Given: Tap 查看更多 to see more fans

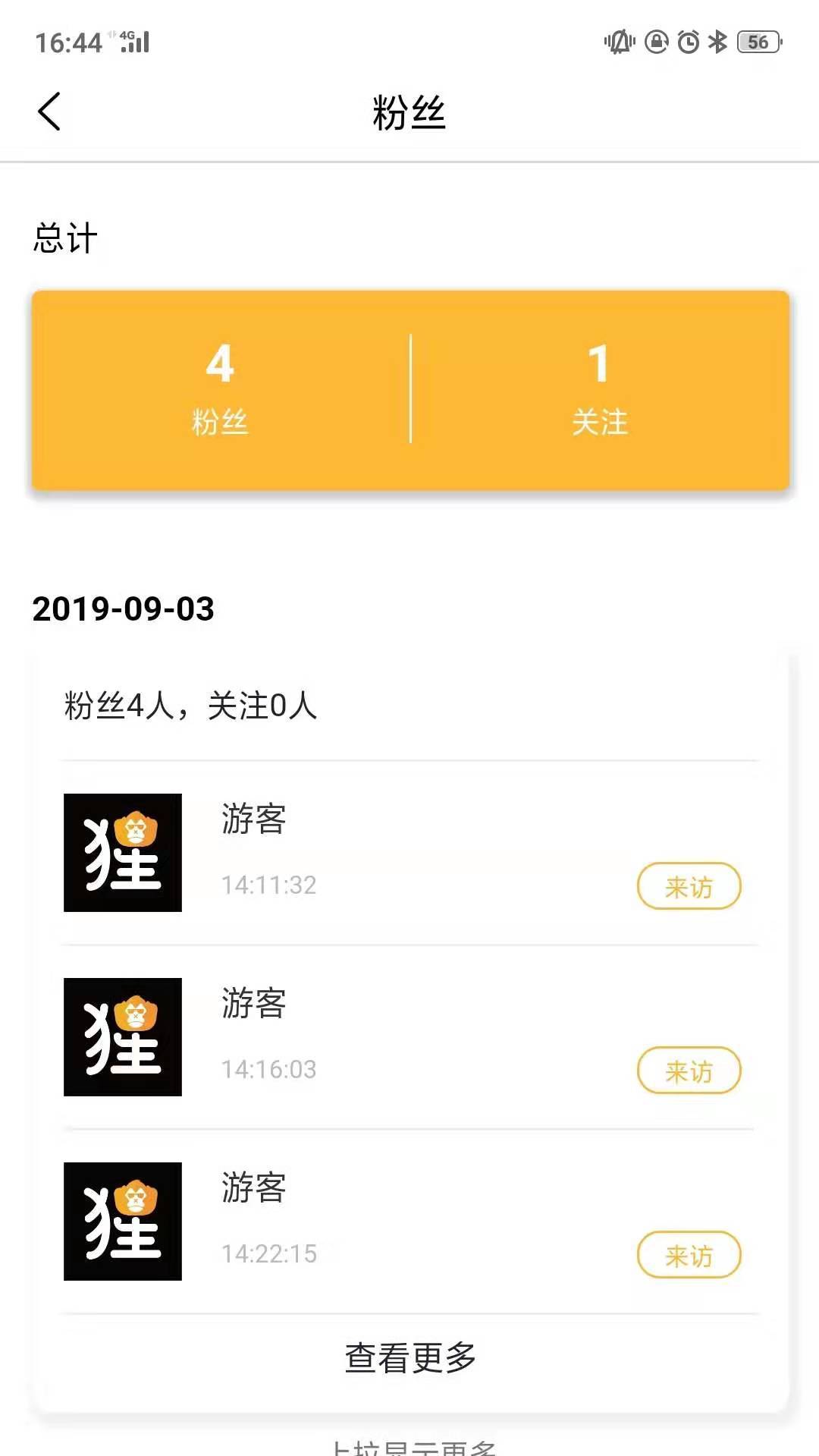Looking at the screenshot, I should tap(409, 1358).
